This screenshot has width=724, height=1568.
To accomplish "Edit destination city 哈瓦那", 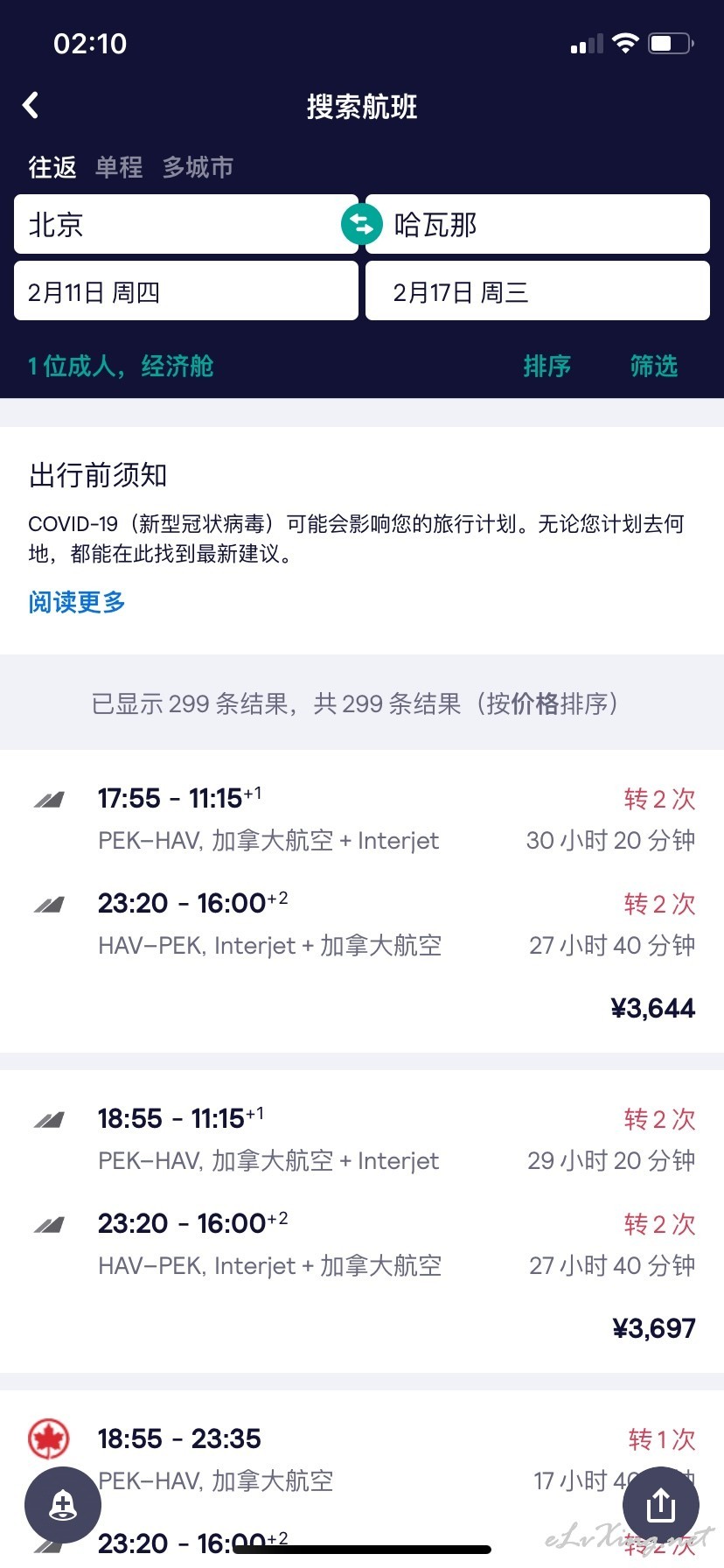I will click(537, 225).
